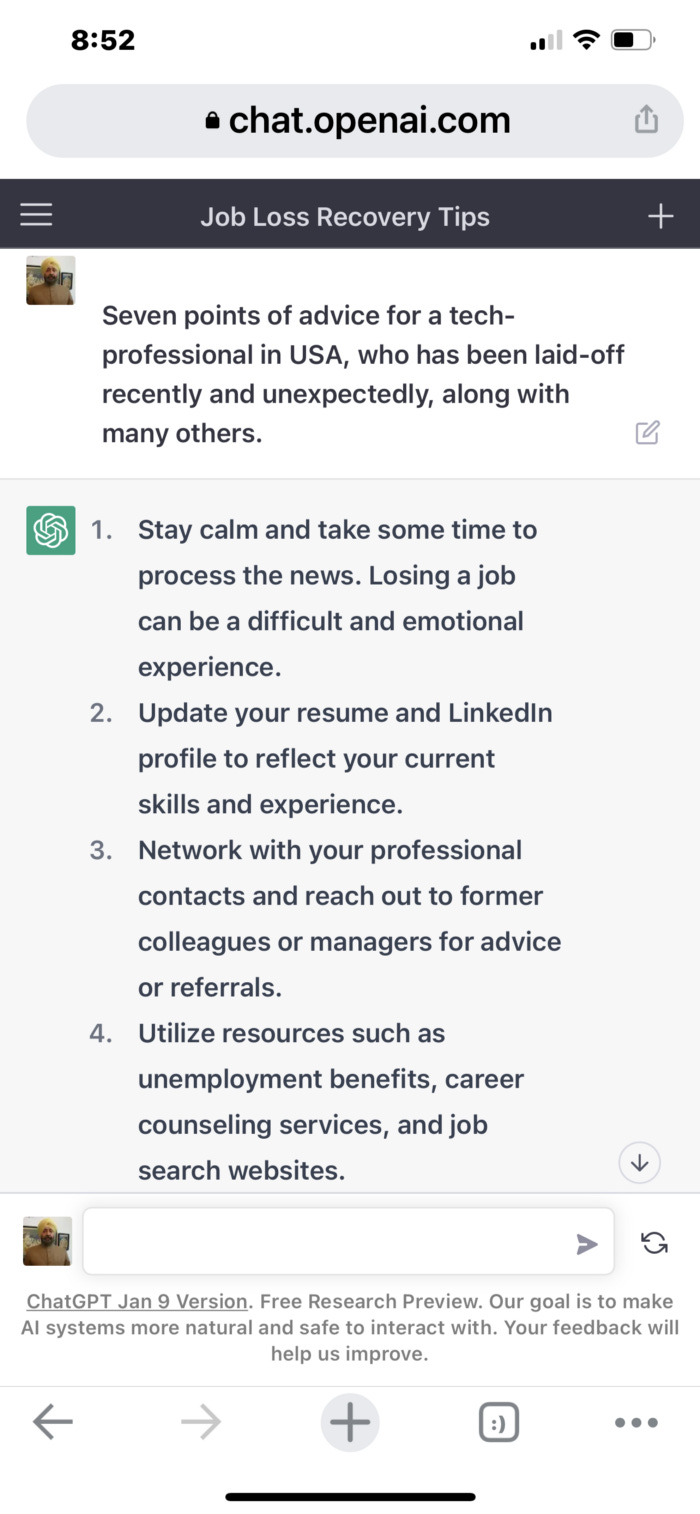This screenshot has height=1514, width=700.
Task: Tap the chat.openai.com address bar
Action: 355,121
